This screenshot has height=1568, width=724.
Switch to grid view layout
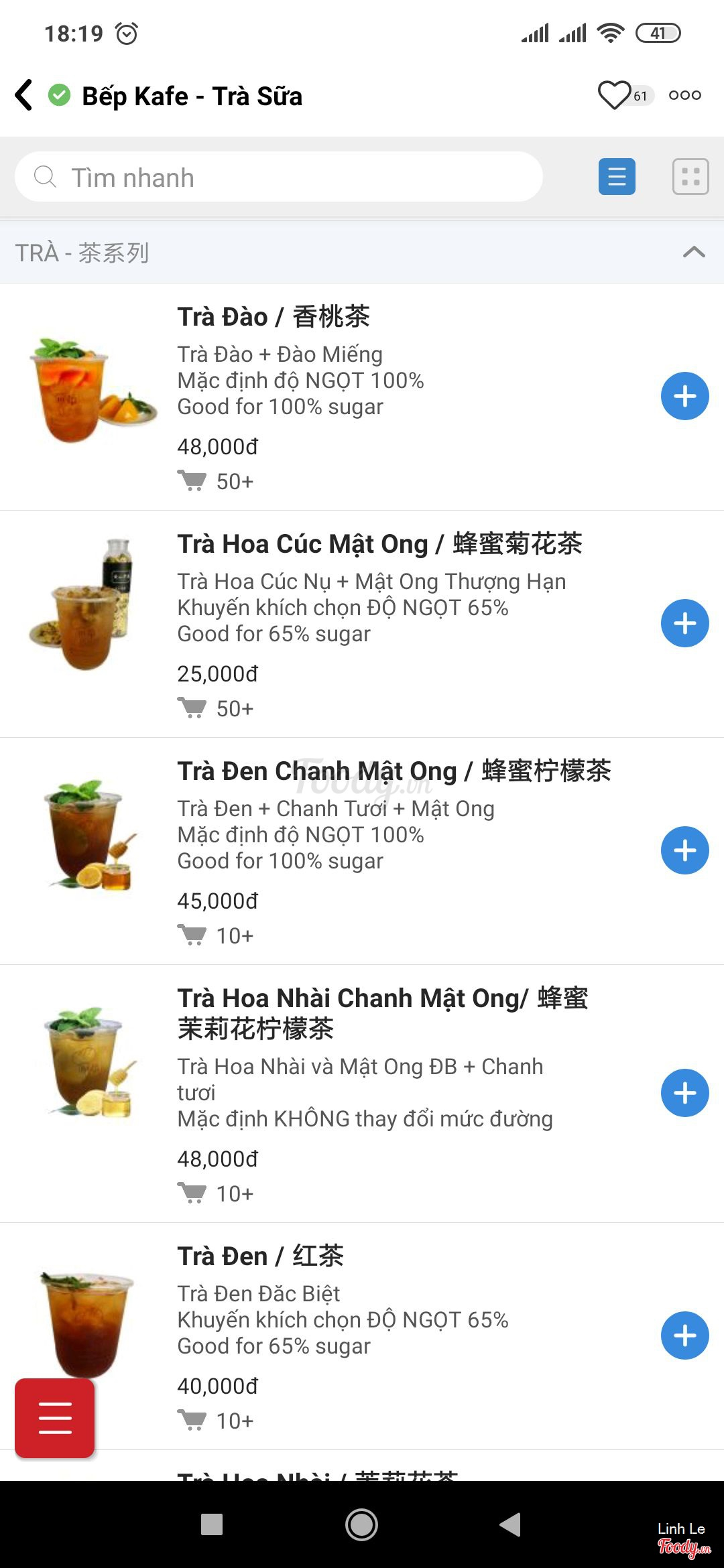690,177
